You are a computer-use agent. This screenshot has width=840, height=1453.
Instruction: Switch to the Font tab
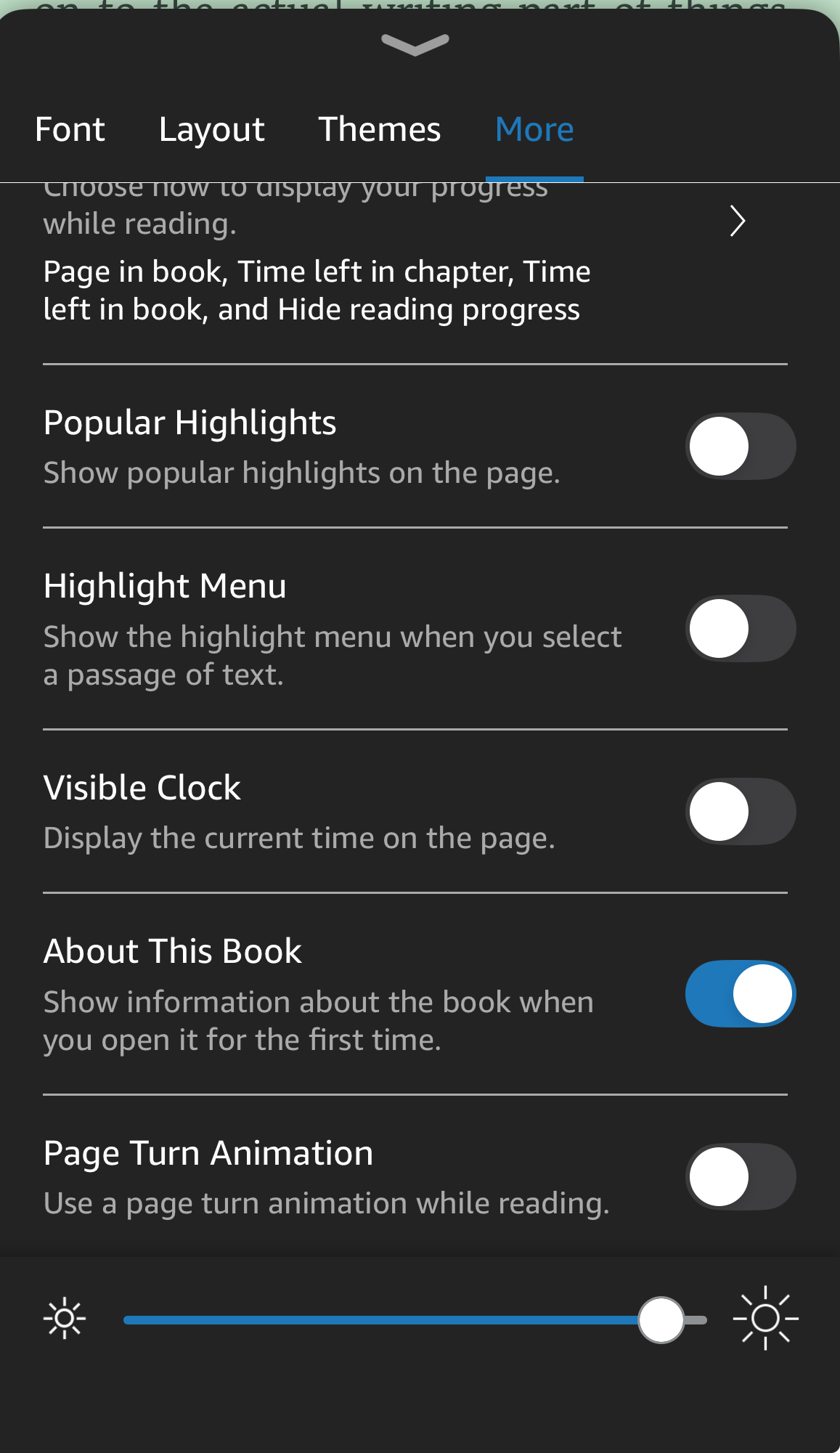[70, 130]
